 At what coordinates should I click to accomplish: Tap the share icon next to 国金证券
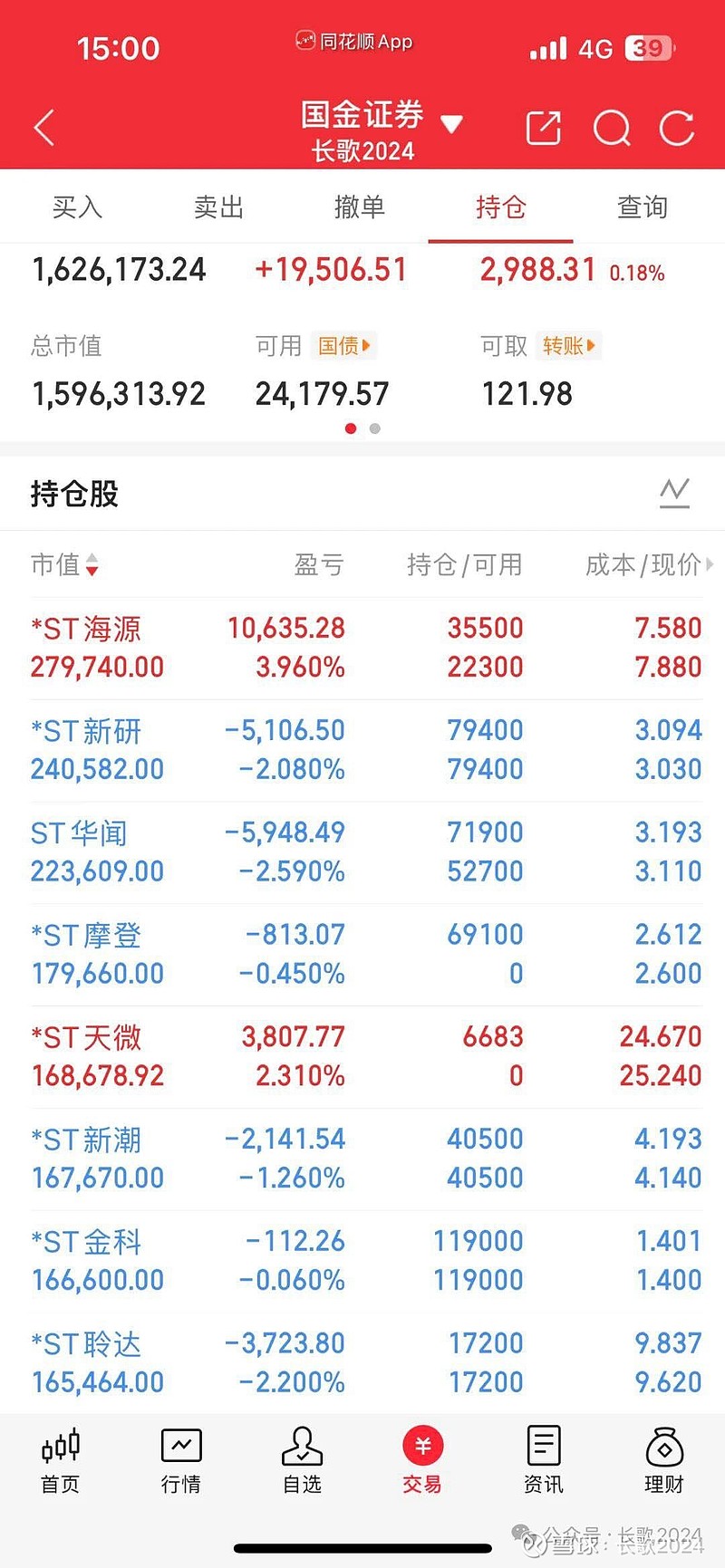pos(543,127)
